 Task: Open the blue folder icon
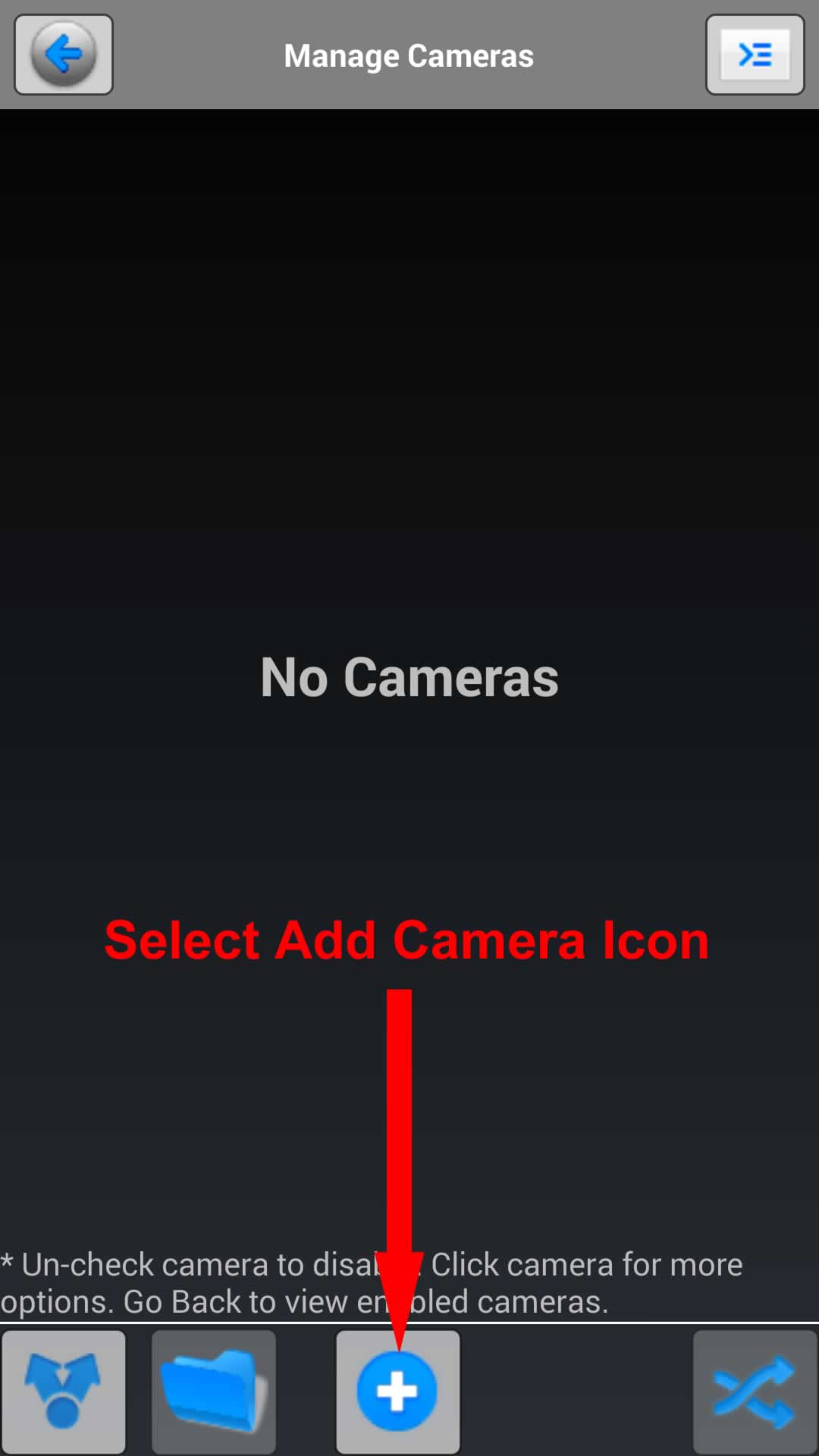pos(214,1392)
